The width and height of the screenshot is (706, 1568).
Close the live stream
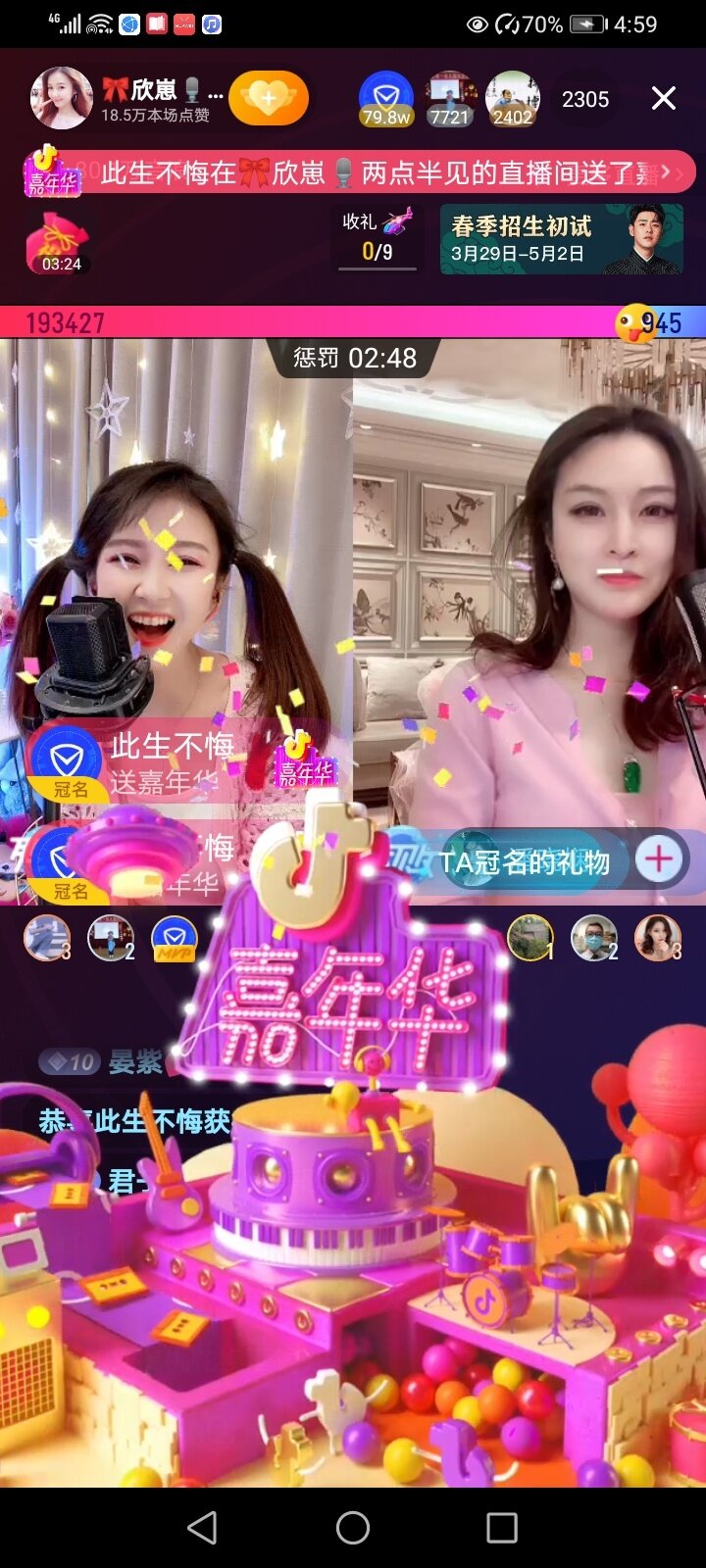point(664,98)
